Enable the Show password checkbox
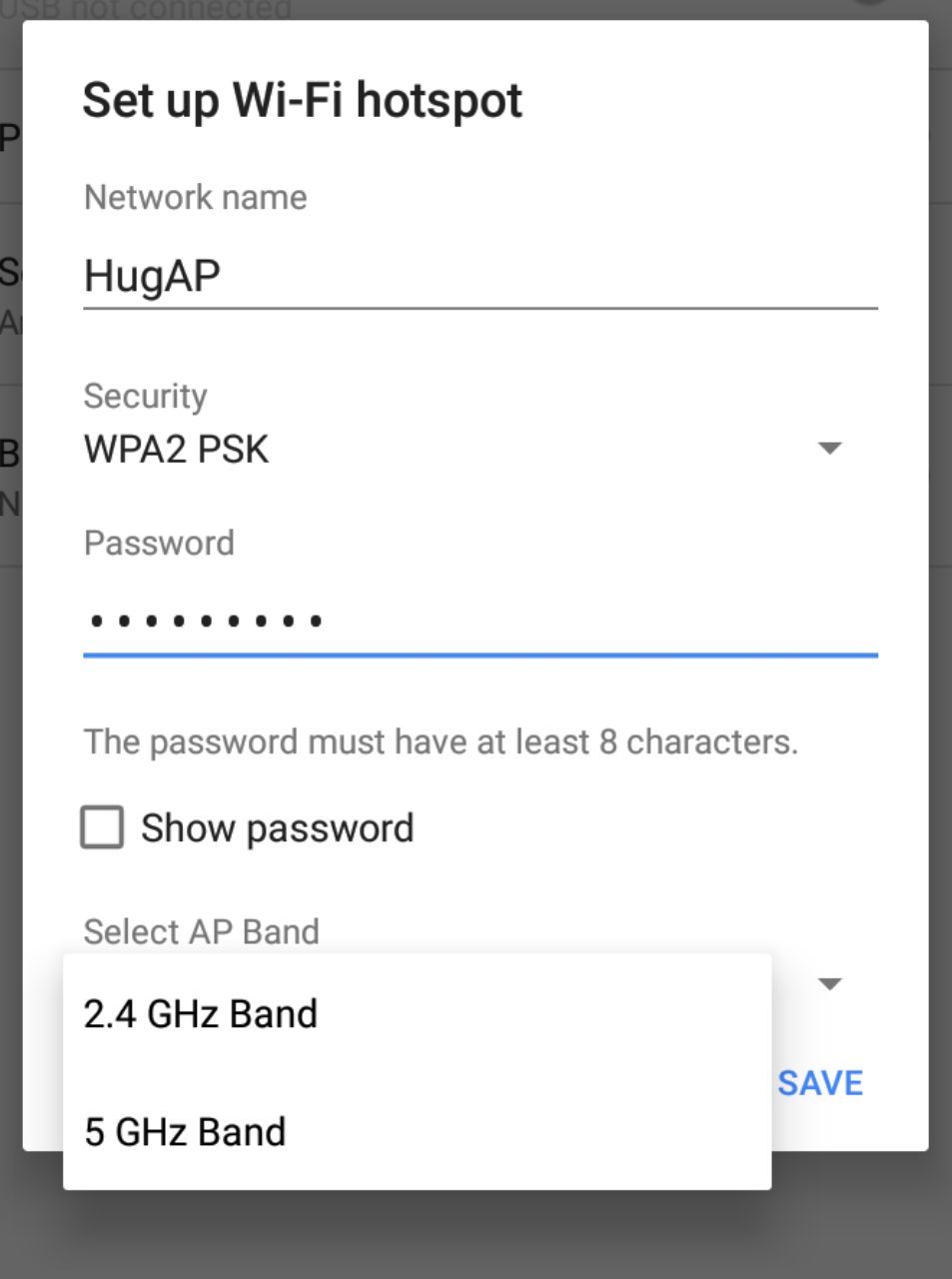The width and height of the screenshot is (952, 1279). click(102, 827)
